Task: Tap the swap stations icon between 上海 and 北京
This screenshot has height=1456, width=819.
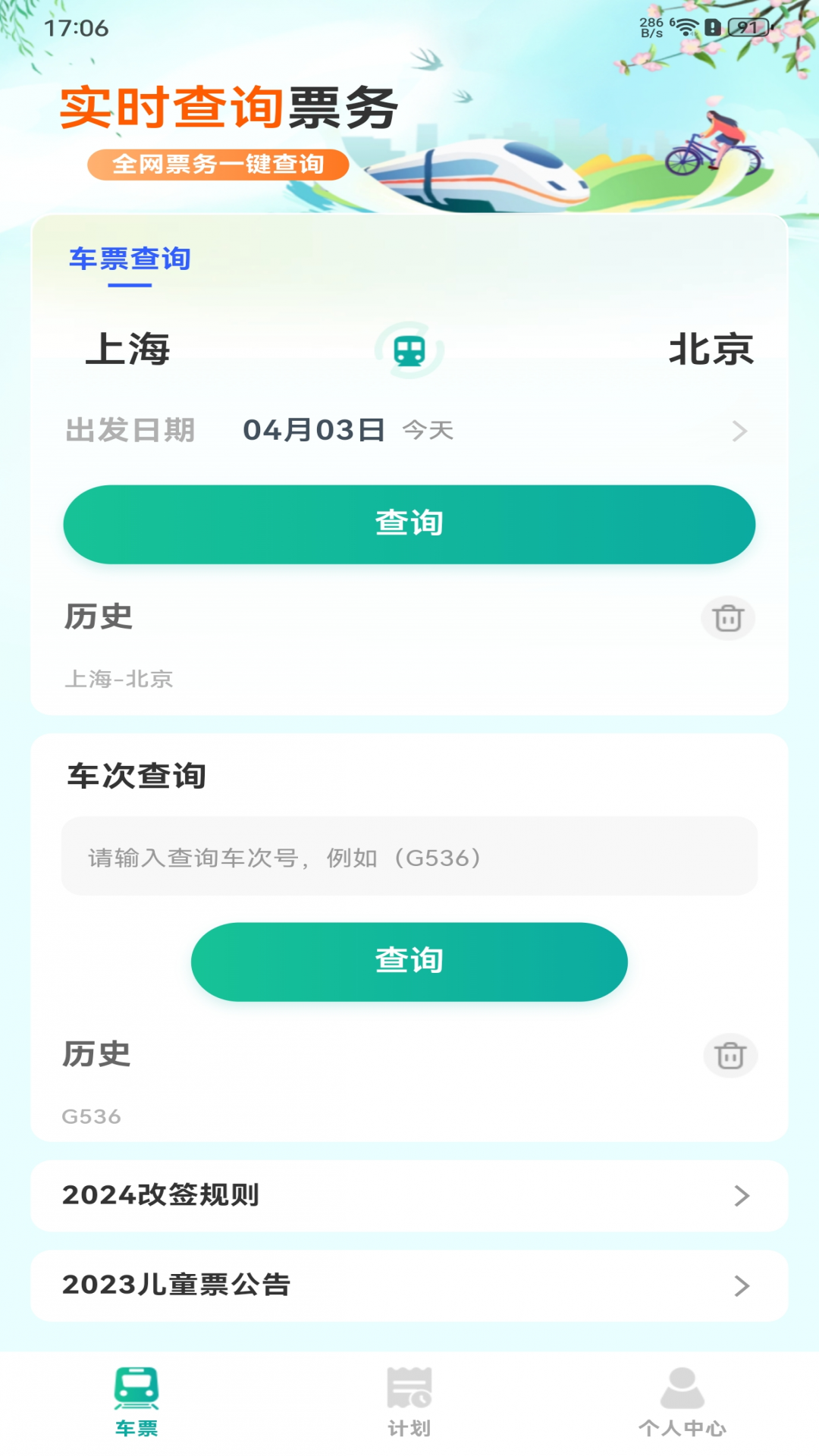Action: click(409, 351)
